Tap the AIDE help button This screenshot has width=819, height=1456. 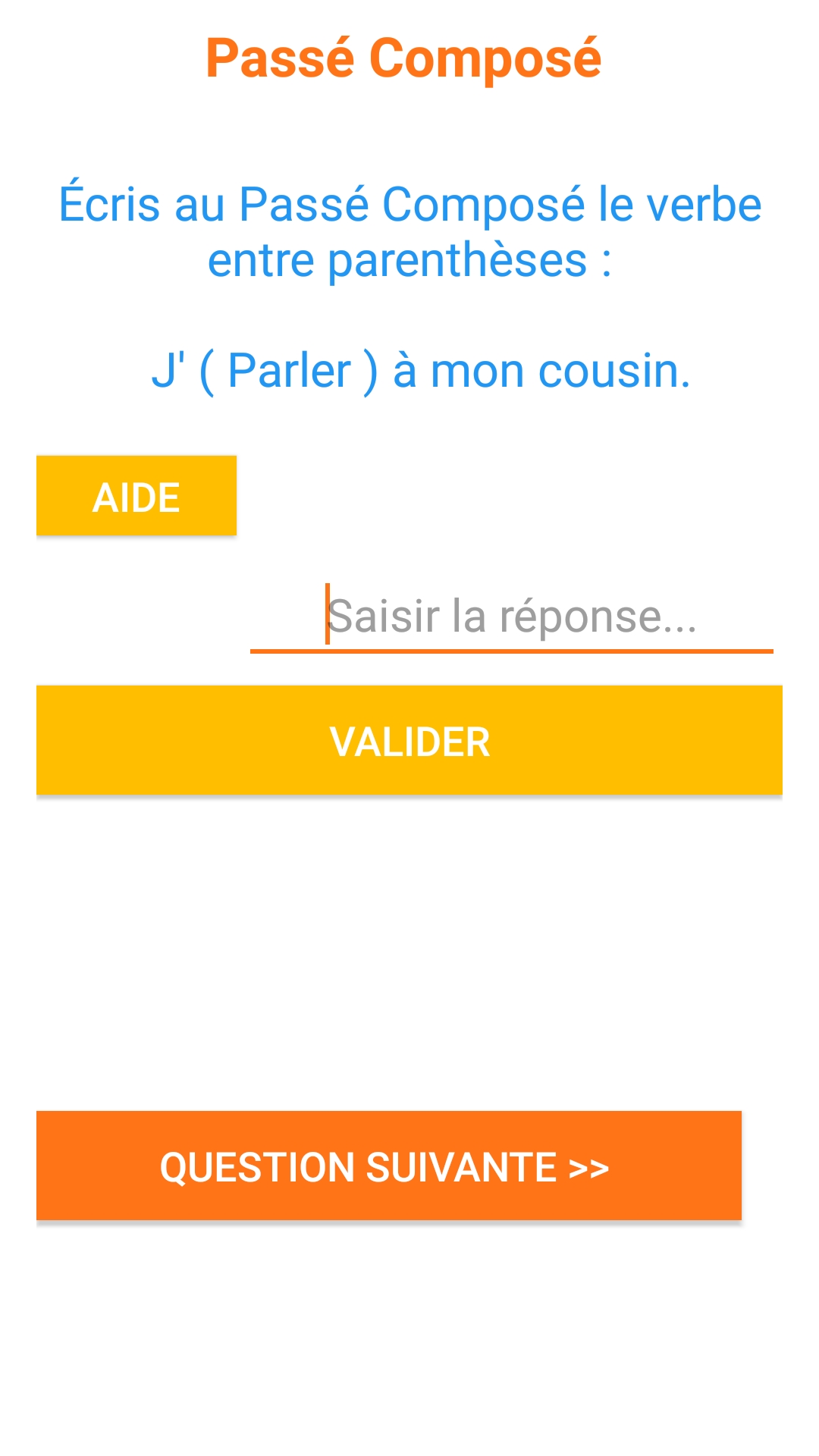tap(136, 496)
